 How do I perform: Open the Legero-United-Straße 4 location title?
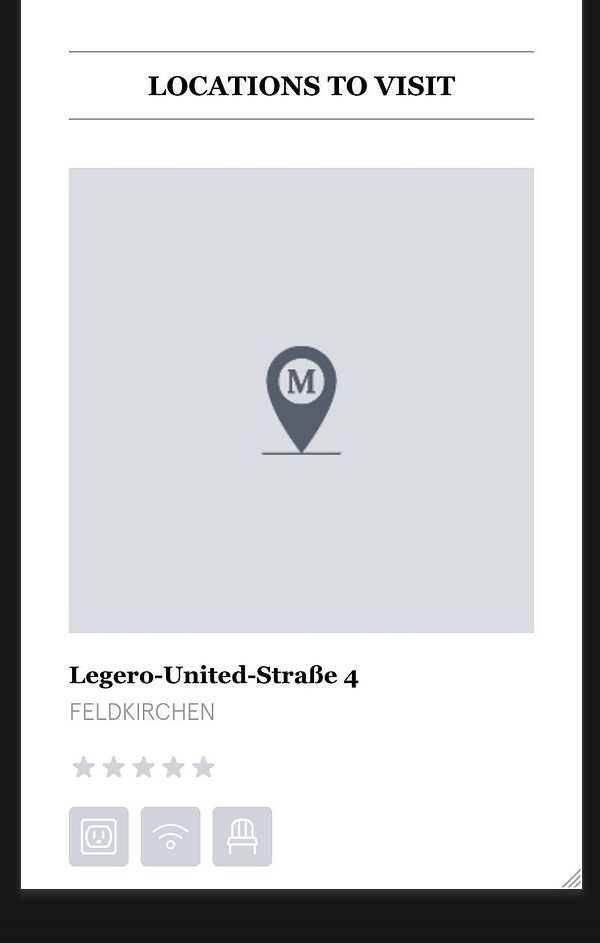[213, 676]
